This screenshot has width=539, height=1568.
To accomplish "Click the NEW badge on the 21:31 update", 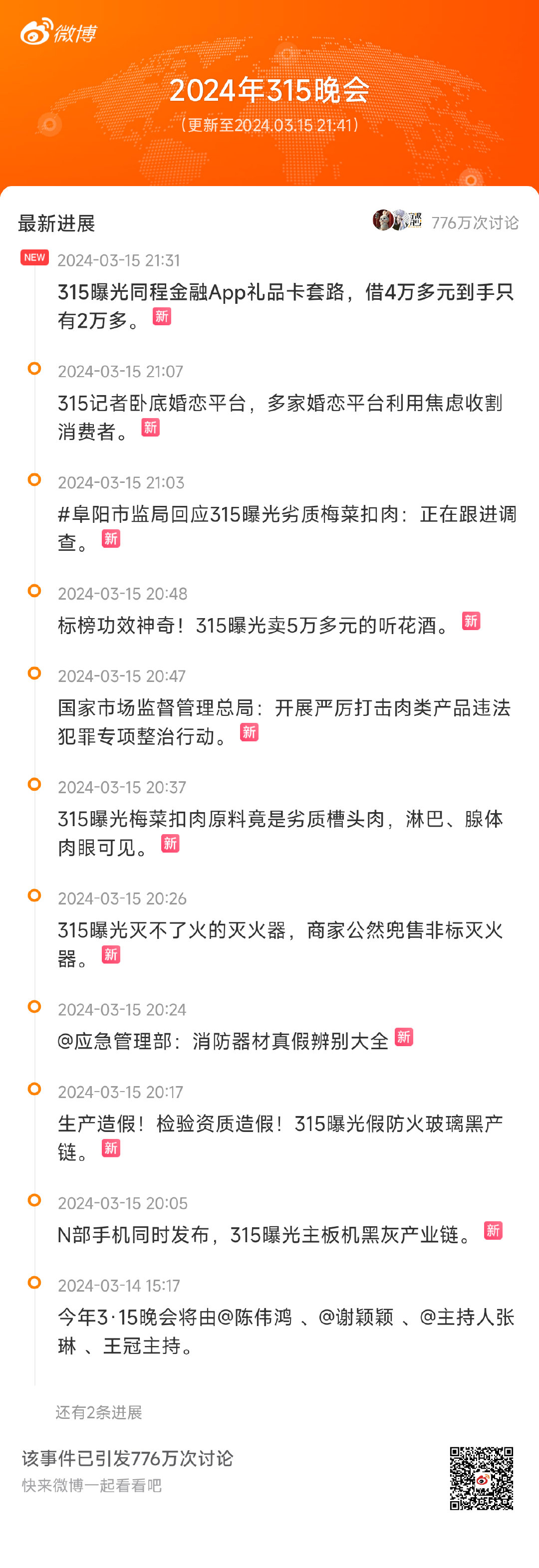I will pos(35,257).
